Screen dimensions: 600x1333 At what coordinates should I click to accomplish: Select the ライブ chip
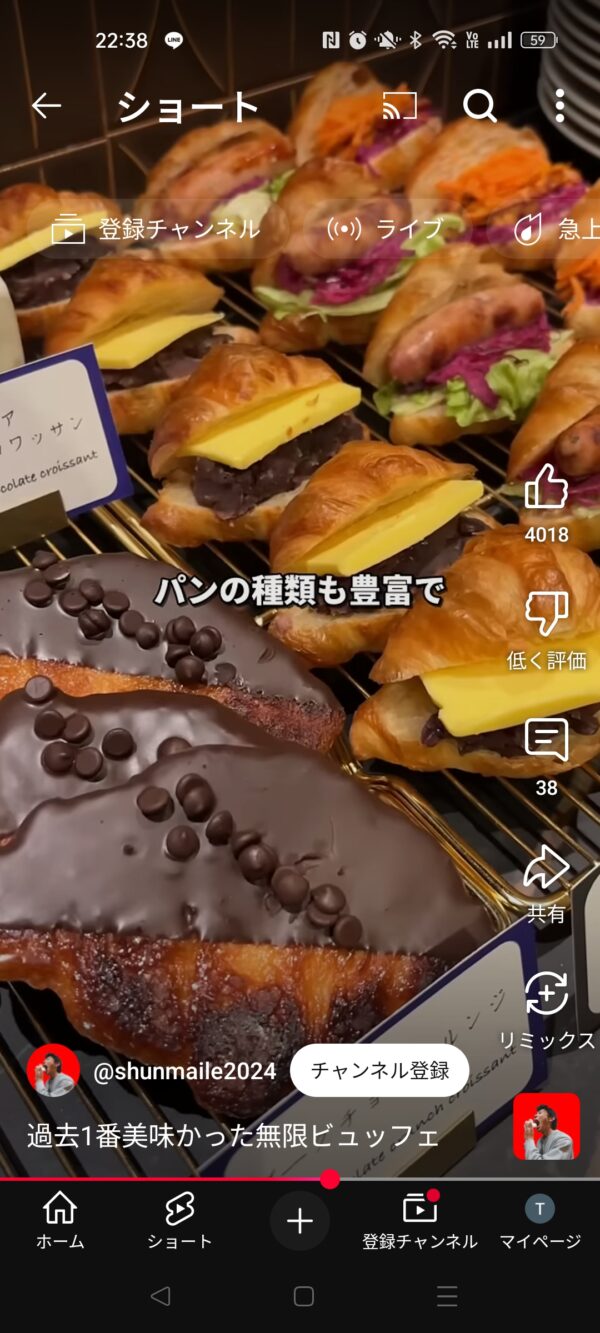pos(370,230)
